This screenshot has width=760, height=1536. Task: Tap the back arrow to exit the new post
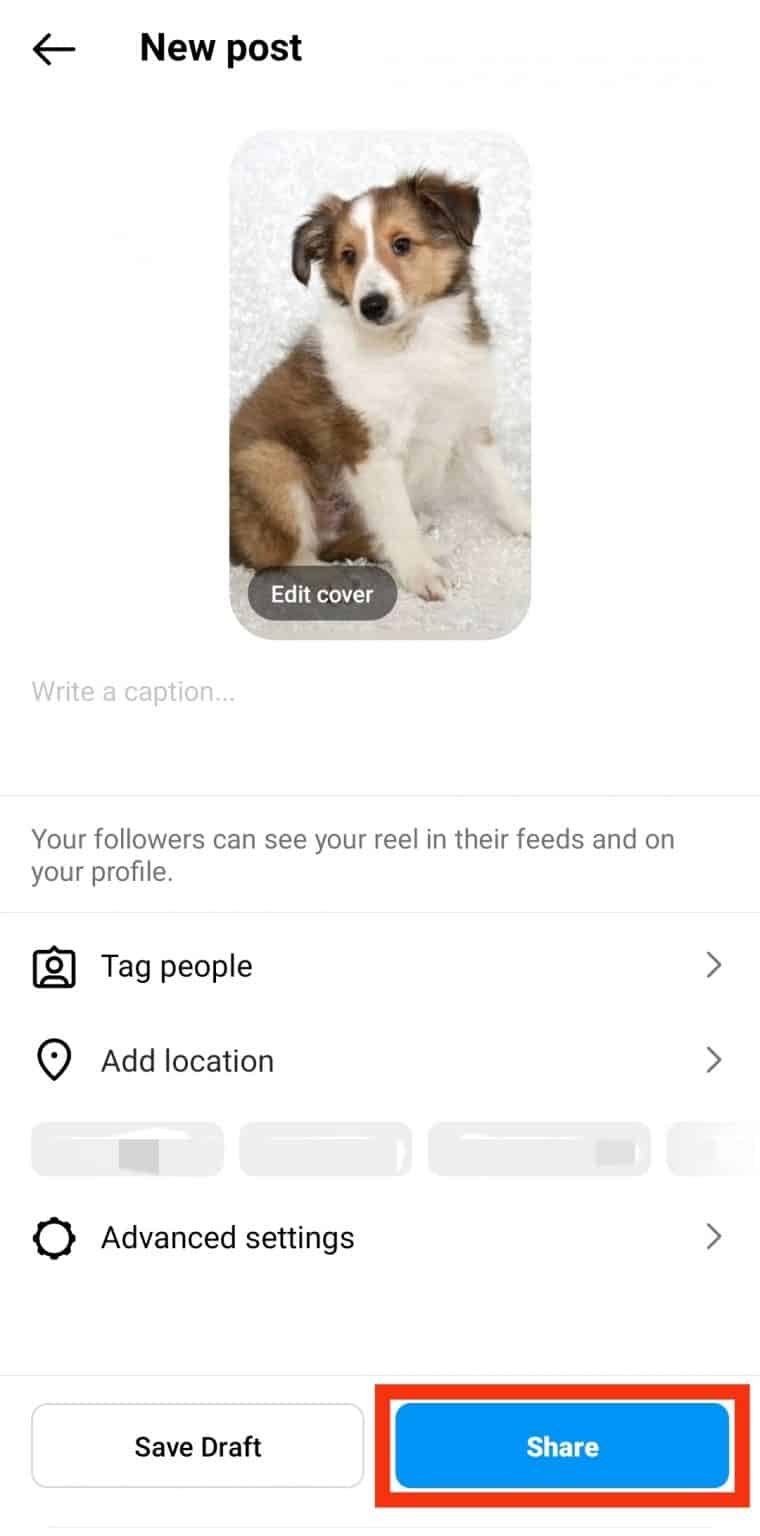(x=52, y=47)
